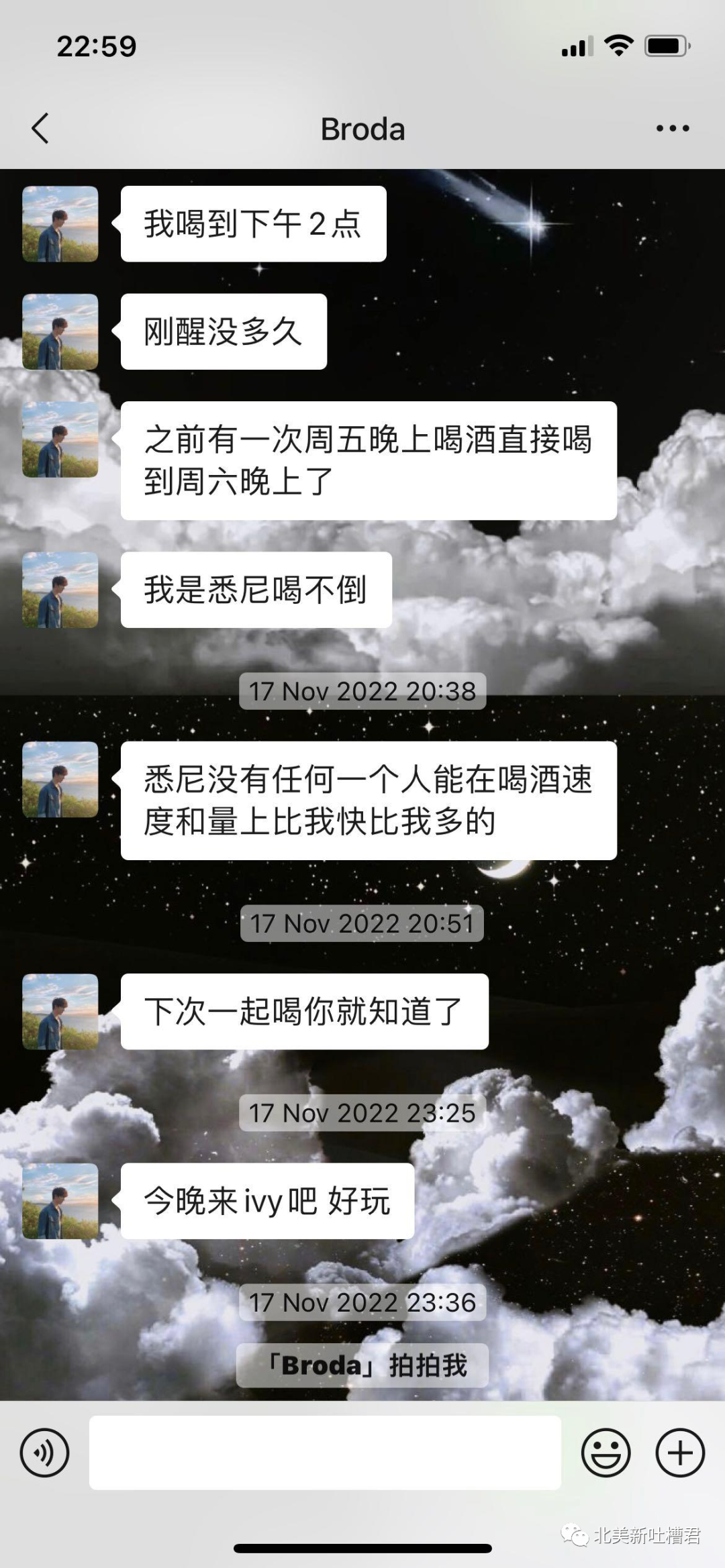Open Broda's avatar beside 我喝到下午2点
Image resolution: width=725 pixels, height=1568 pixels.
click(60, 224)
